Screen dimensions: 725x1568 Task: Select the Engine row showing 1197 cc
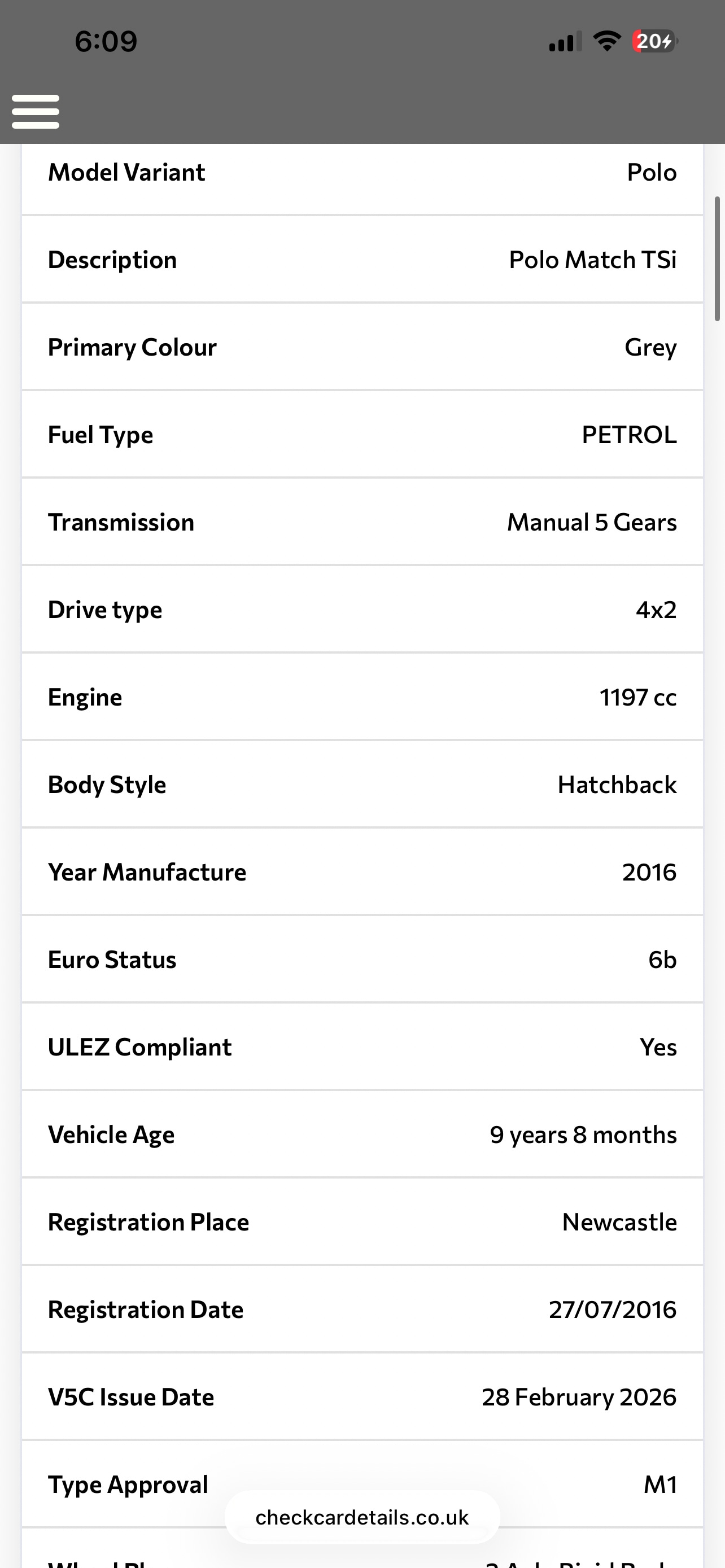pyautogui.click(x=362, y=697)
